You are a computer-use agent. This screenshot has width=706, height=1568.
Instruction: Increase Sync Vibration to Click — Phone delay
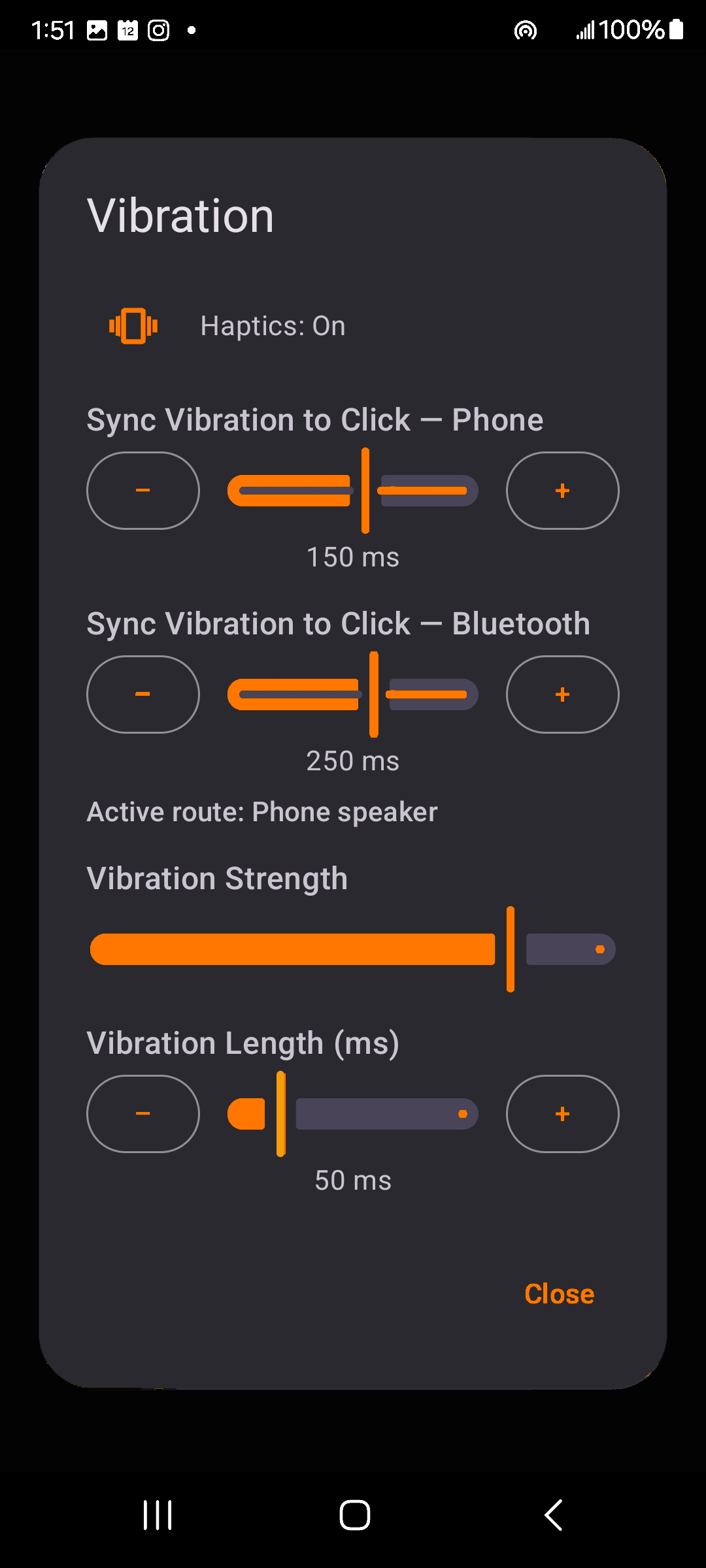pos(562,490)
